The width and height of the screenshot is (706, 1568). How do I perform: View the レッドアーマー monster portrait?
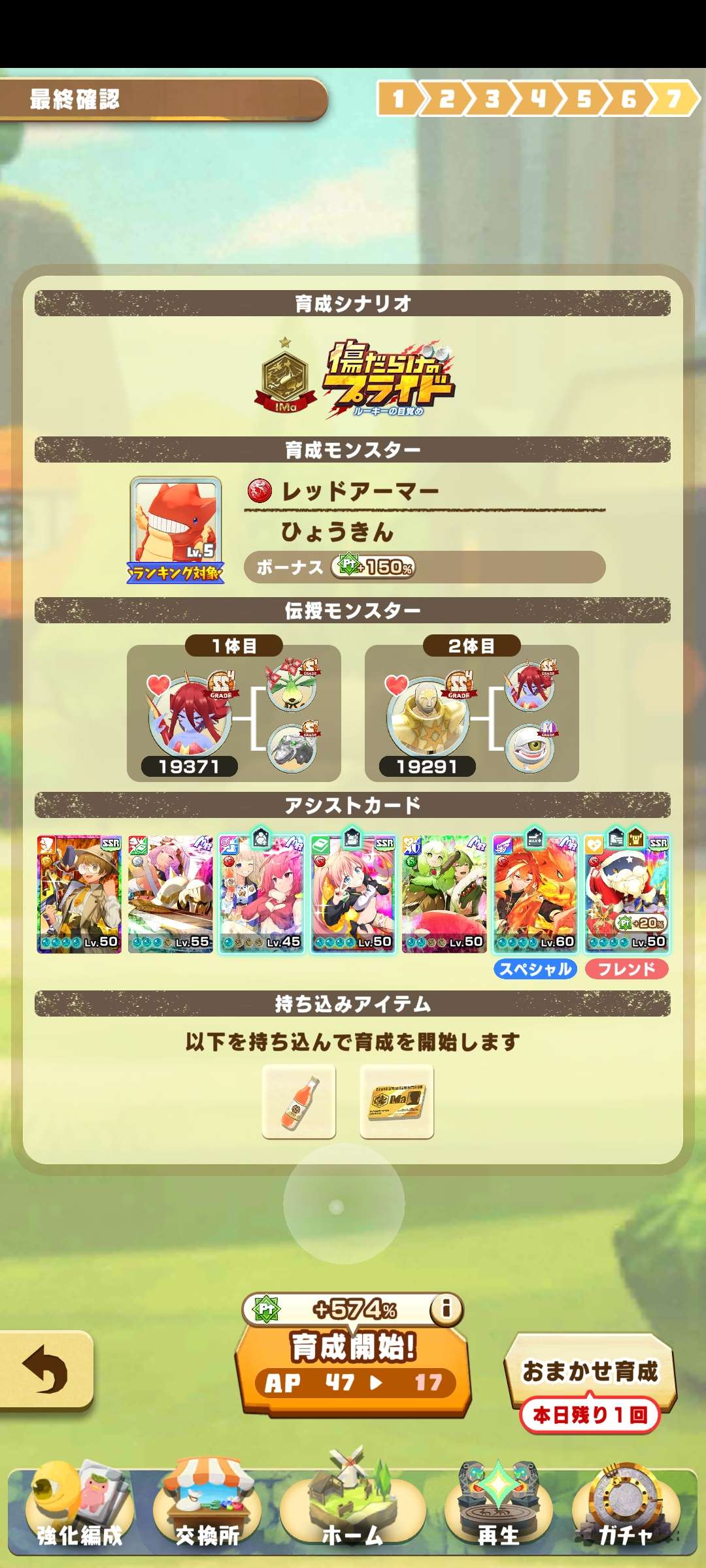[x=175, y=528]
